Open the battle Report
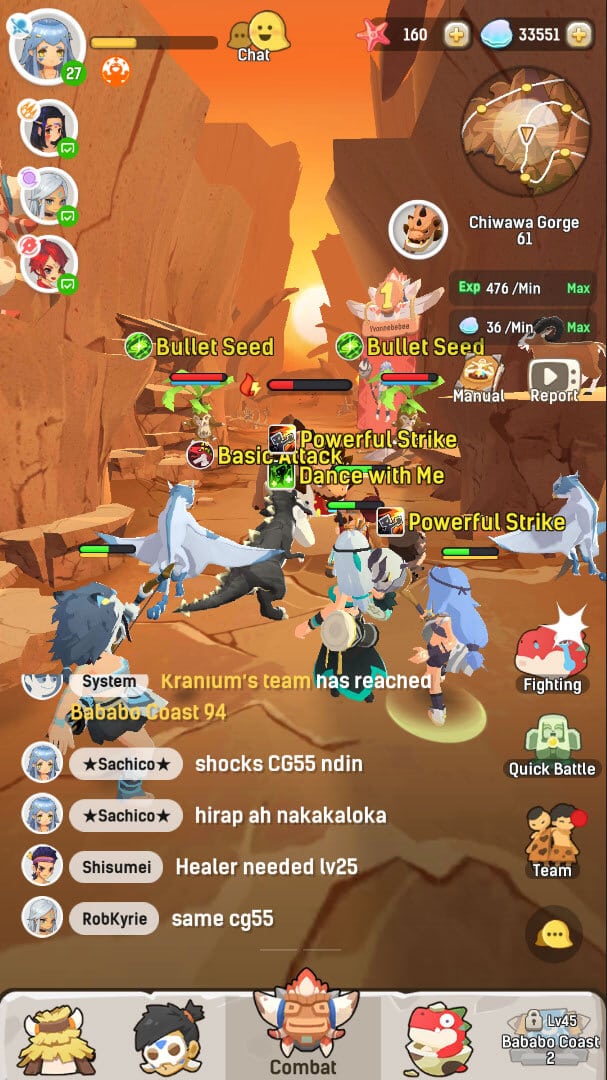This screenshot has height=1080, width=607. click(x=554, y=380)
